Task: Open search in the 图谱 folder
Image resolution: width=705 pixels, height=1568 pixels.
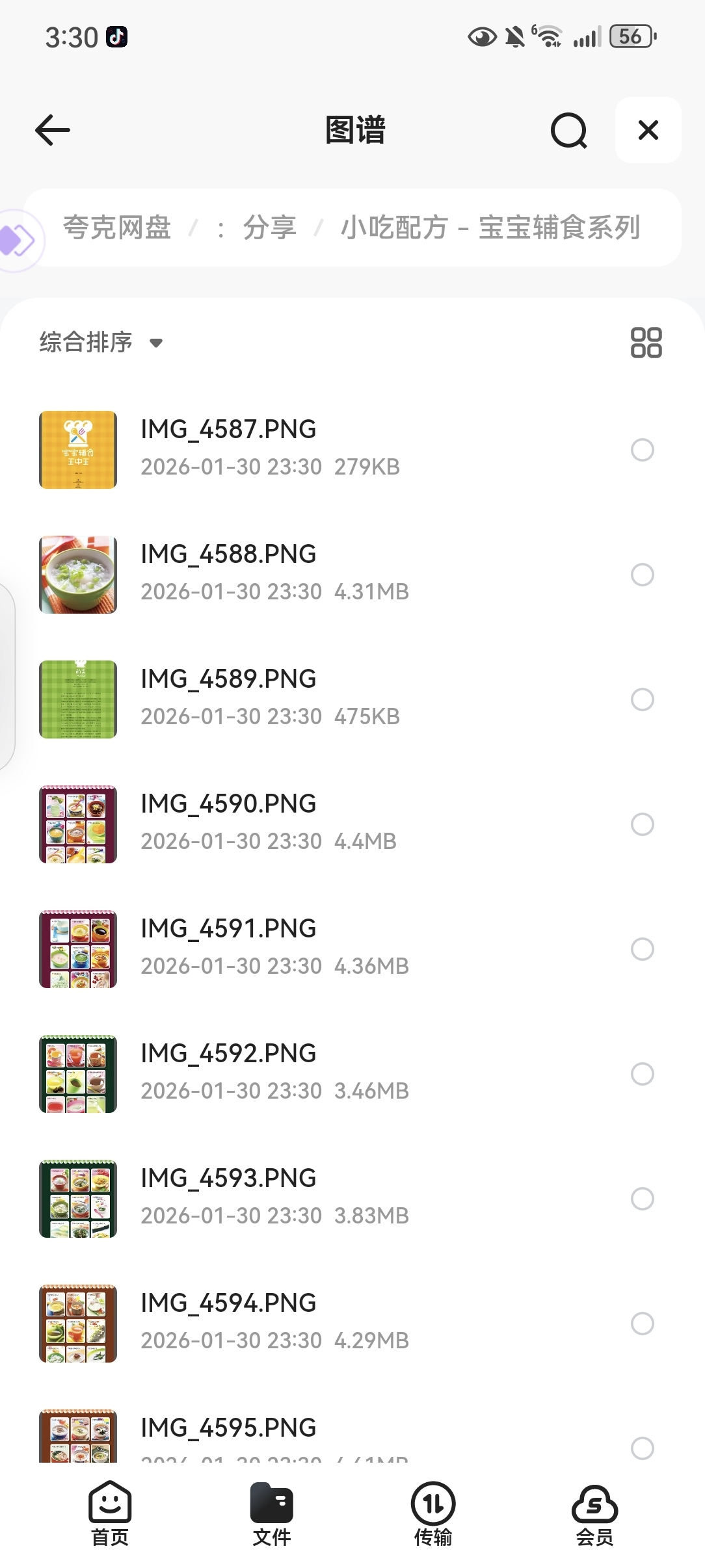Action: coord(568,130)
